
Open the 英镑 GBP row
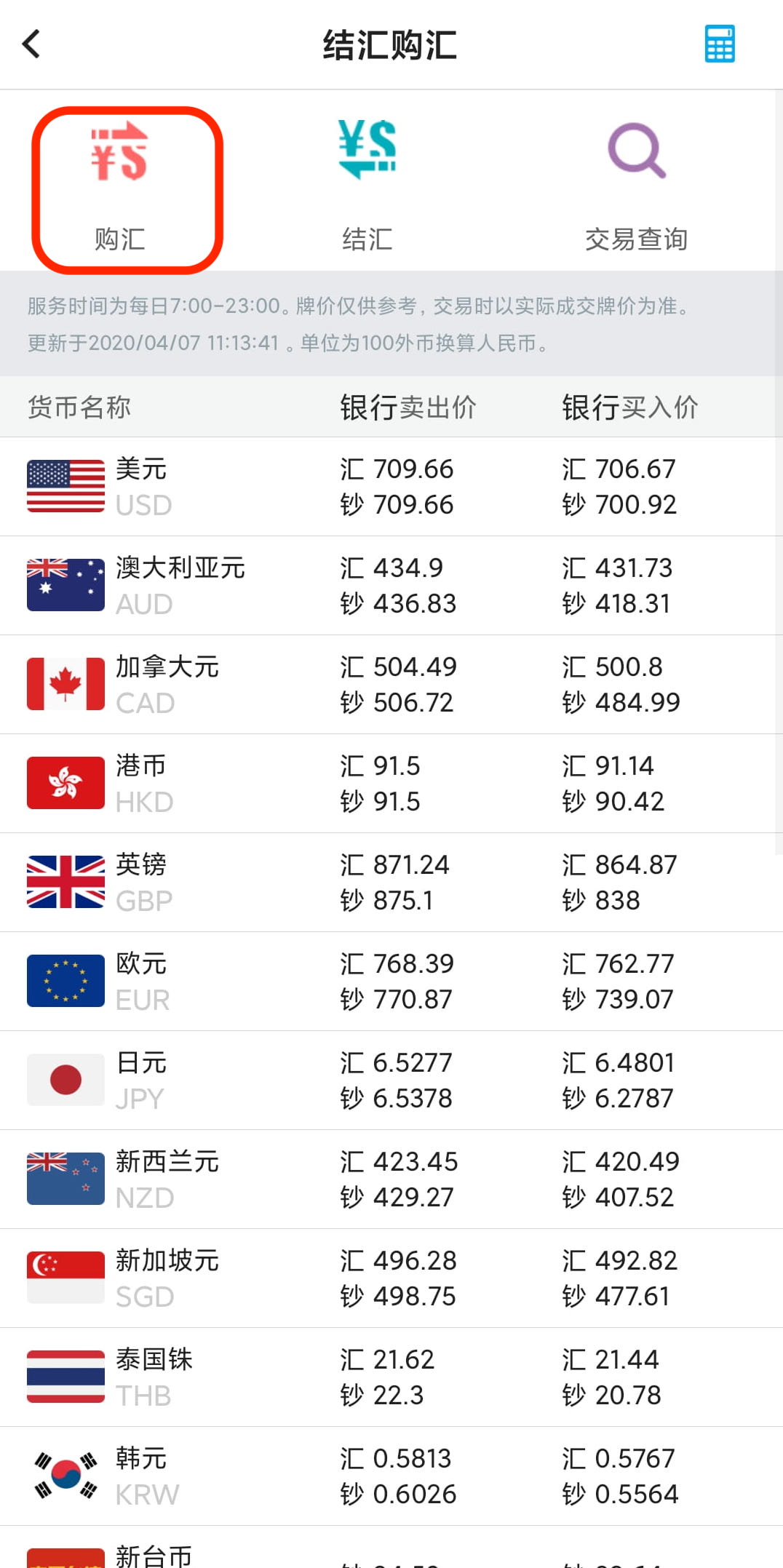[x=391, y=882]
